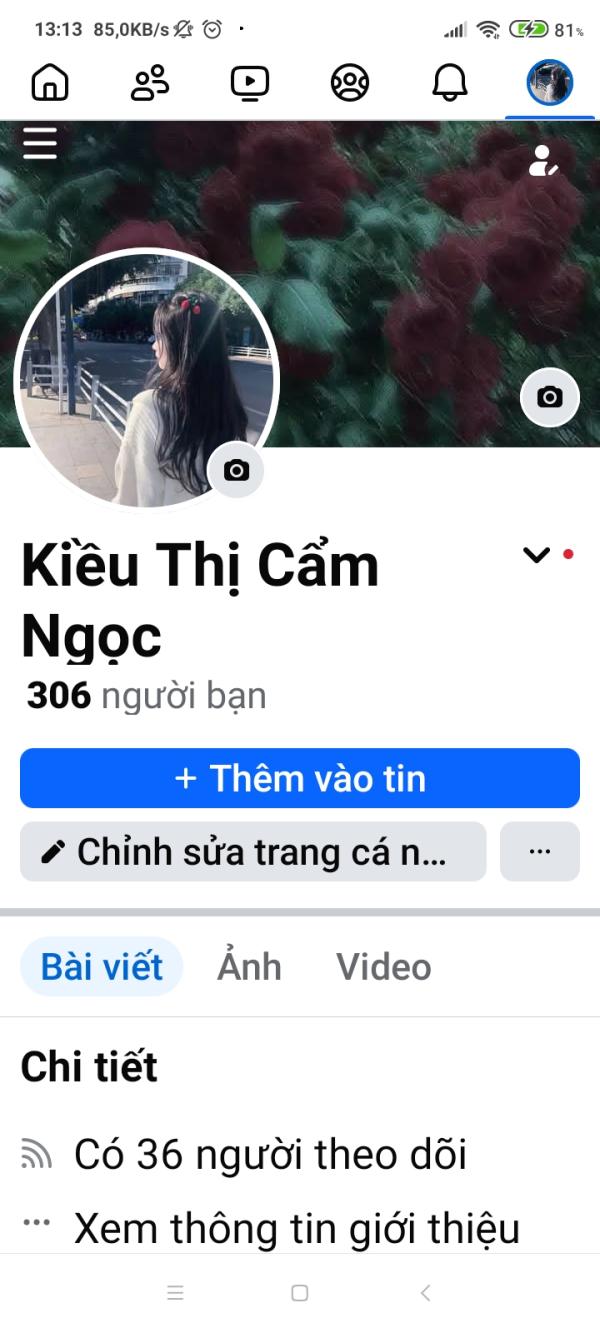The width and height of the screenshot is (600, 1333).
Task: Tap the system back button
Action: click(425, 1293)
